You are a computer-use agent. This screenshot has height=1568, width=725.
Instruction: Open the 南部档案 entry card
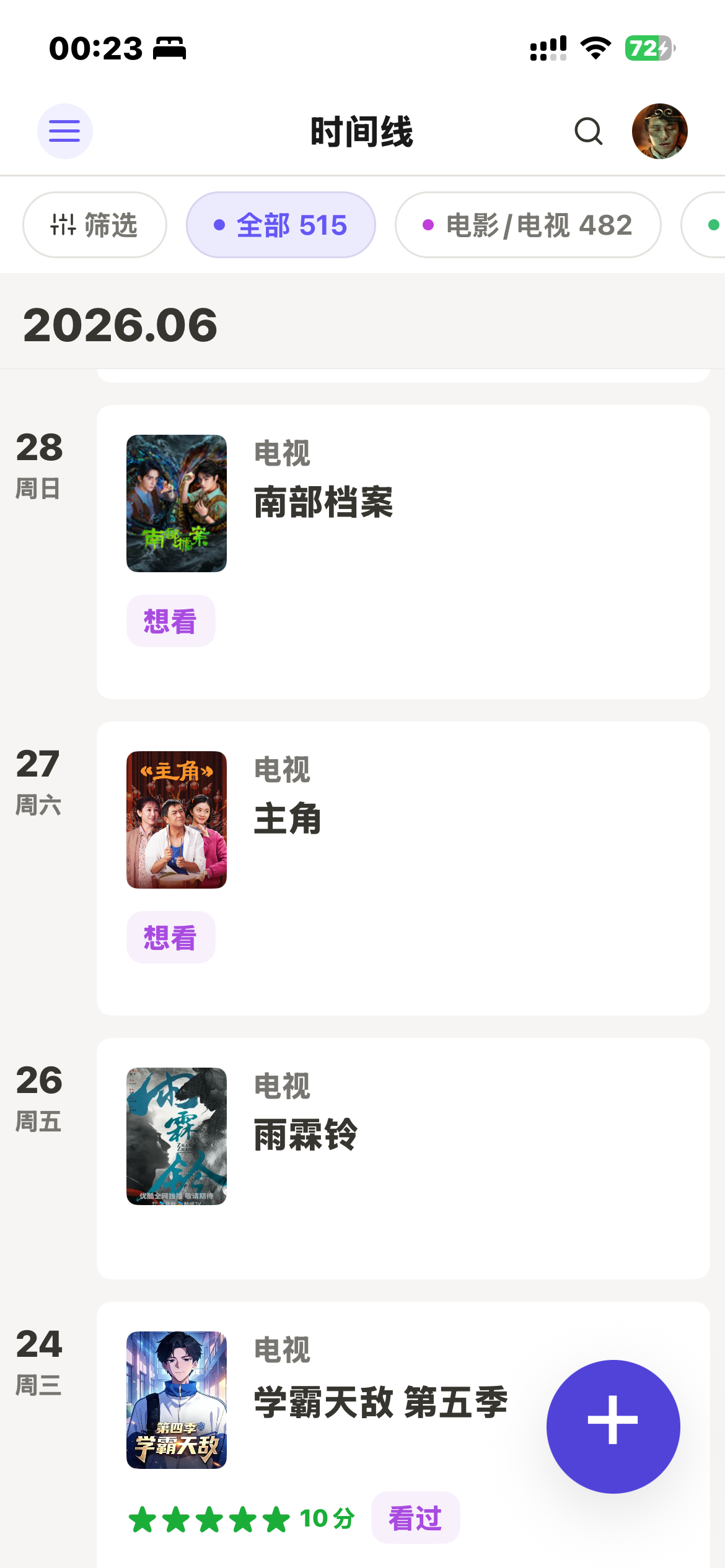click(403, 552)
